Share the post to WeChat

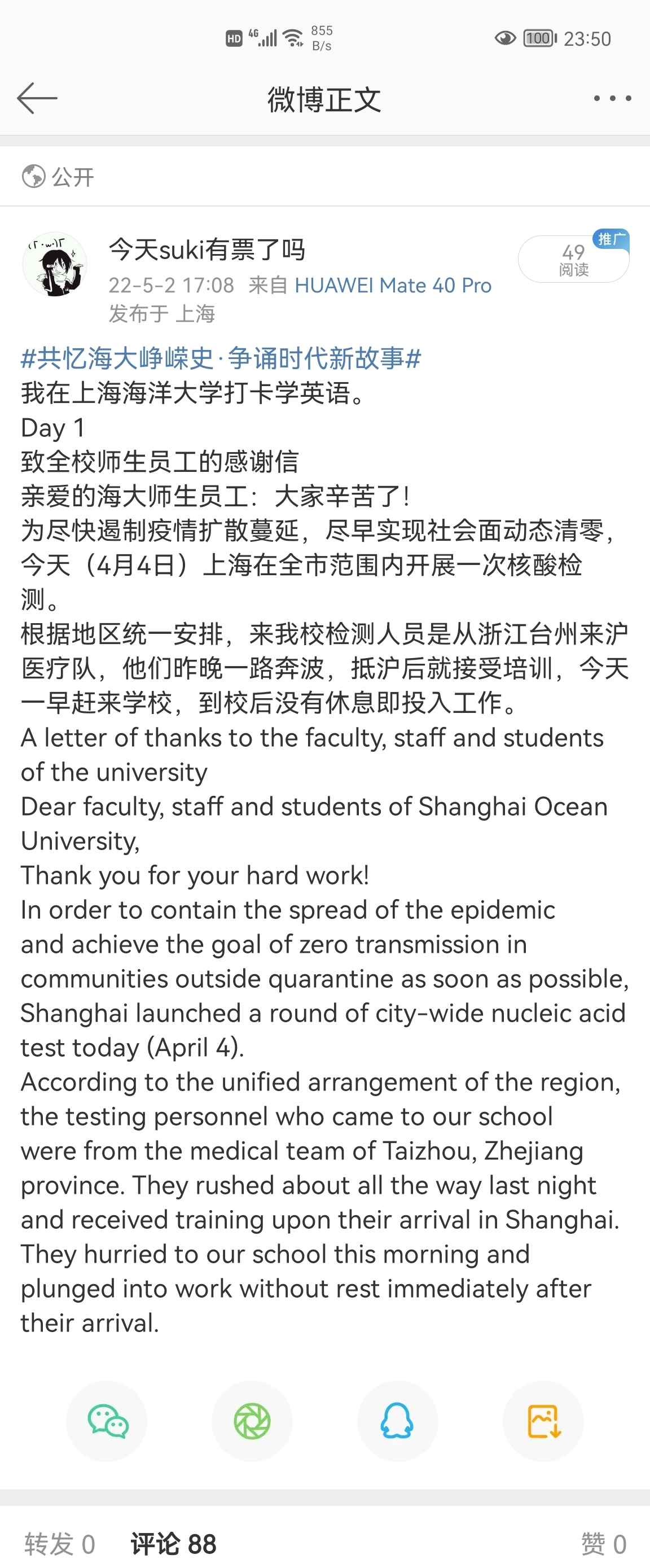107,1421
